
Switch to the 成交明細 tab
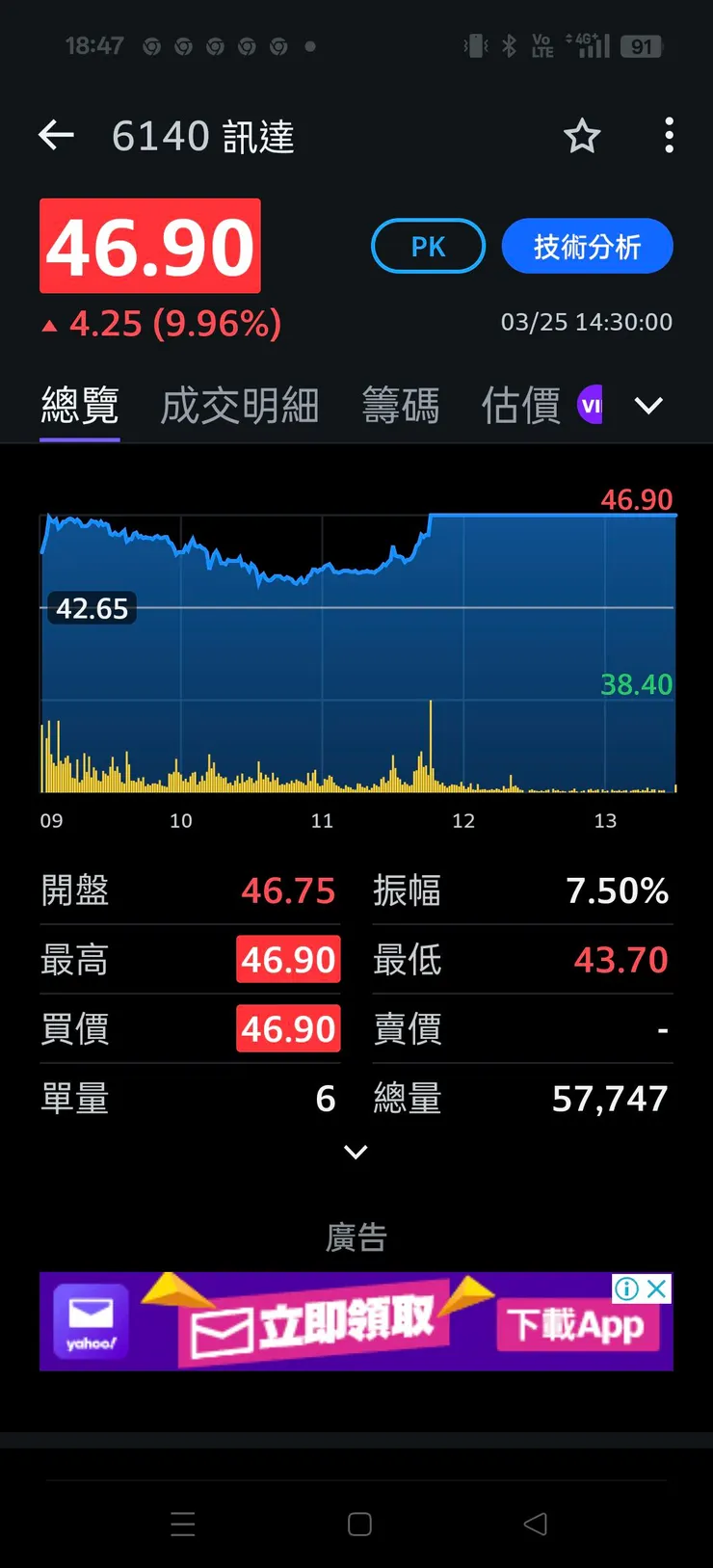click(239, 405)
